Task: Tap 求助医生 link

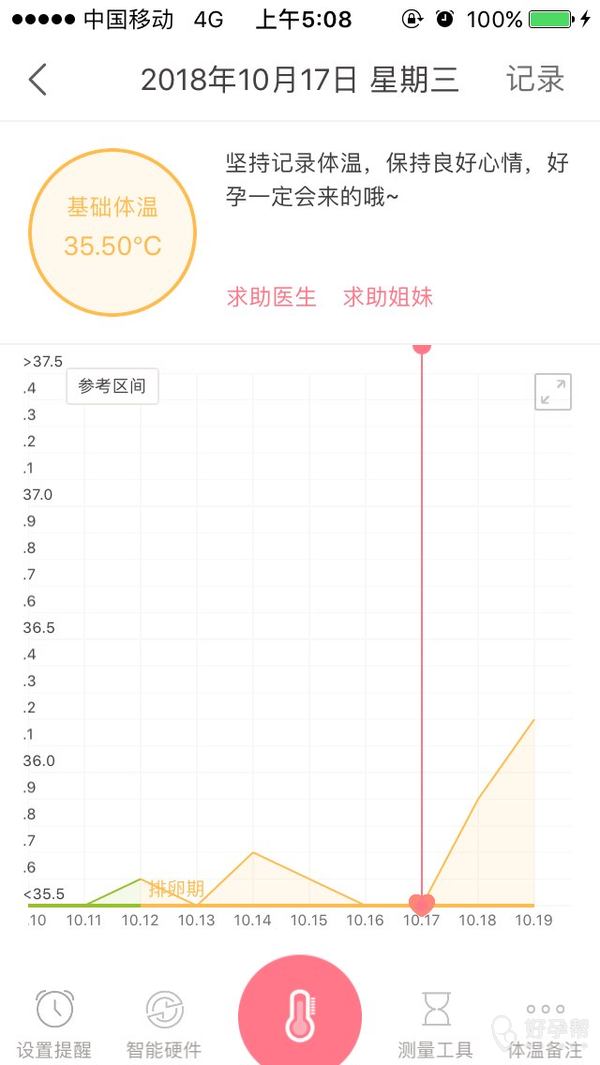Action: point(271,297)
